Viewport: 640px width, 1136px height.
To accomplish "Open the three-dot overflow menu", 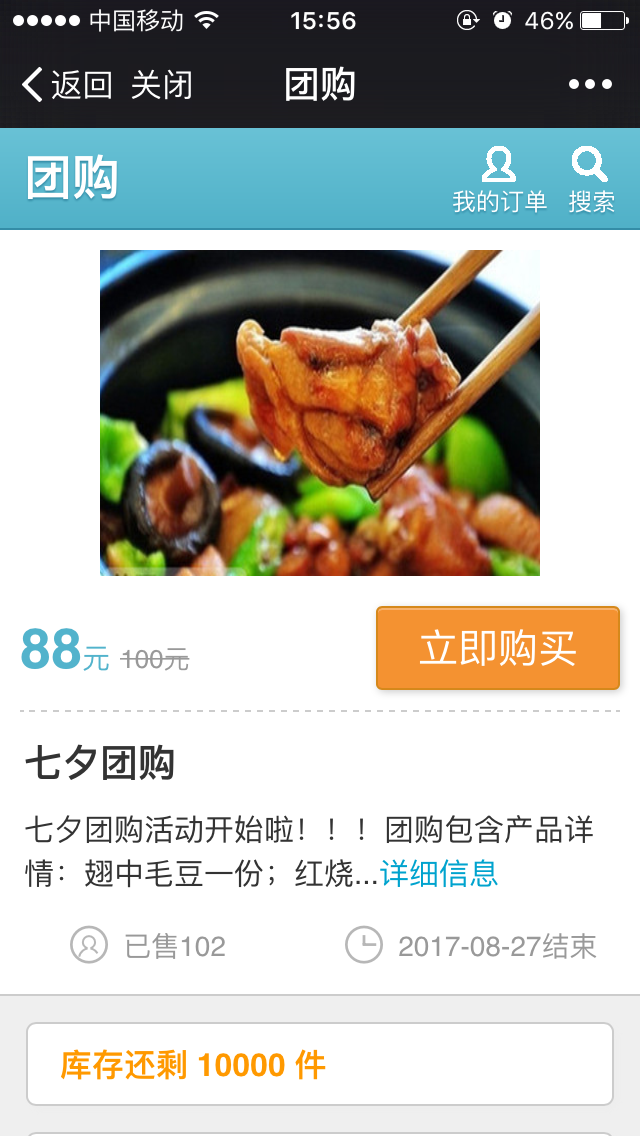I will coord(590,85).
